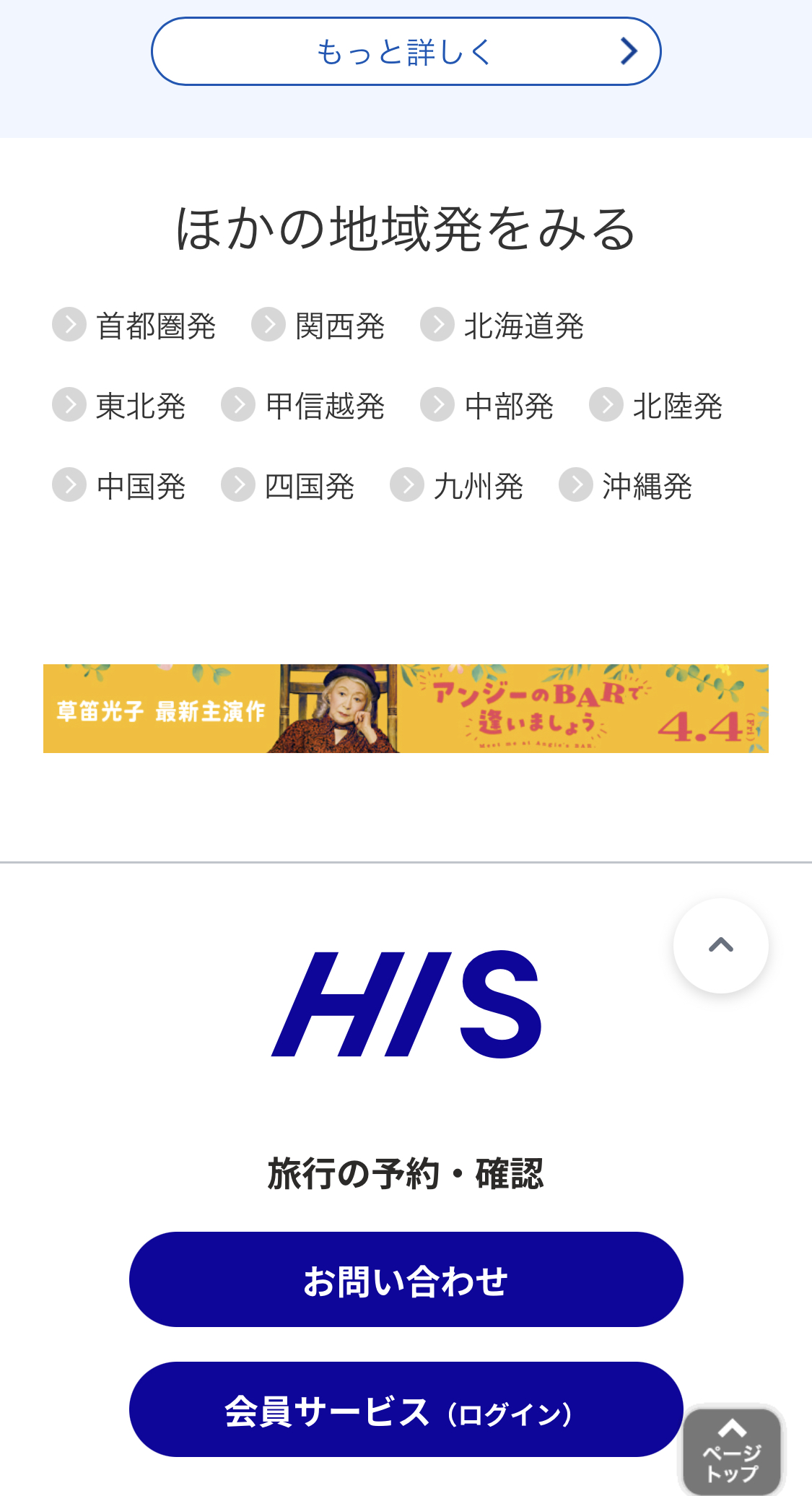This screenshot has width=812, height=1496.
Task: Open tours from 北海道発
Action: point(502,326)
